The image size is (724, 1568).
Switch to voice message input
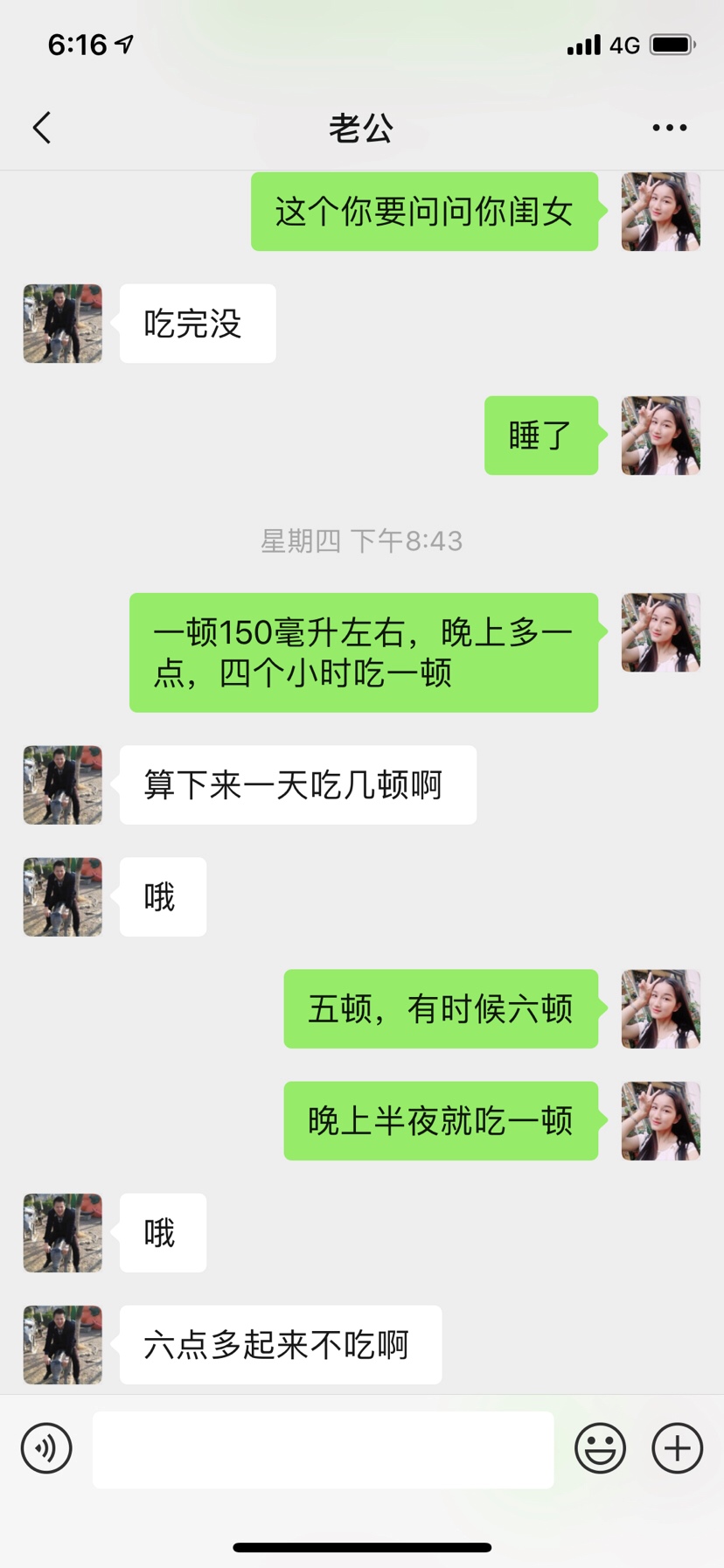tap(46, 1448)
